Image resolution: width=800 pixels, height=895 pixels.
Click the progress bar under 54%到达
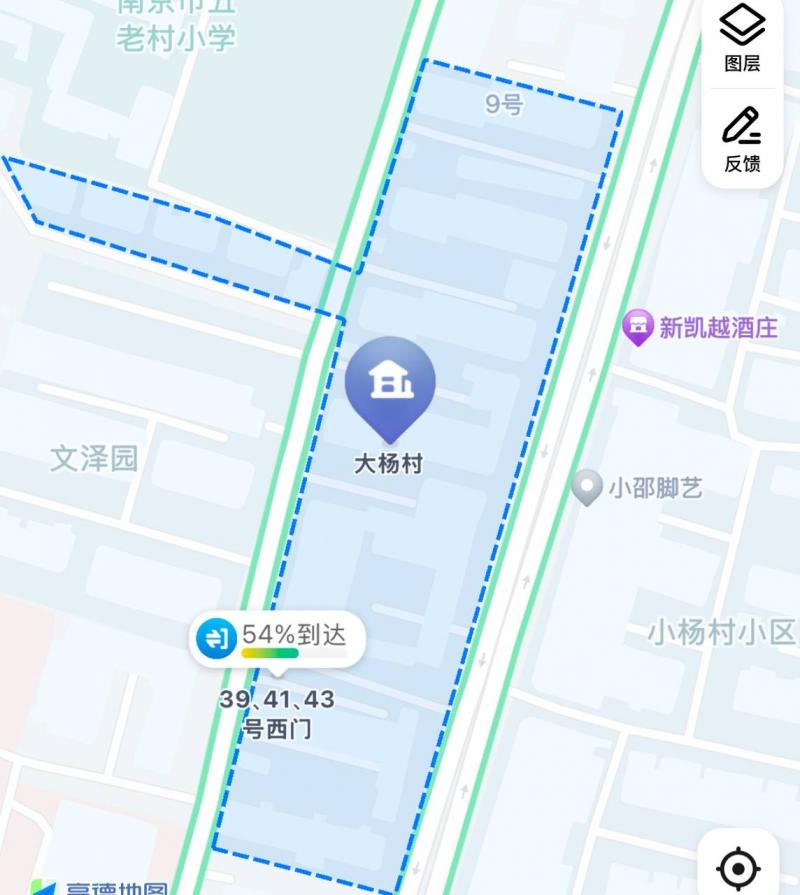tap(270, 651)
